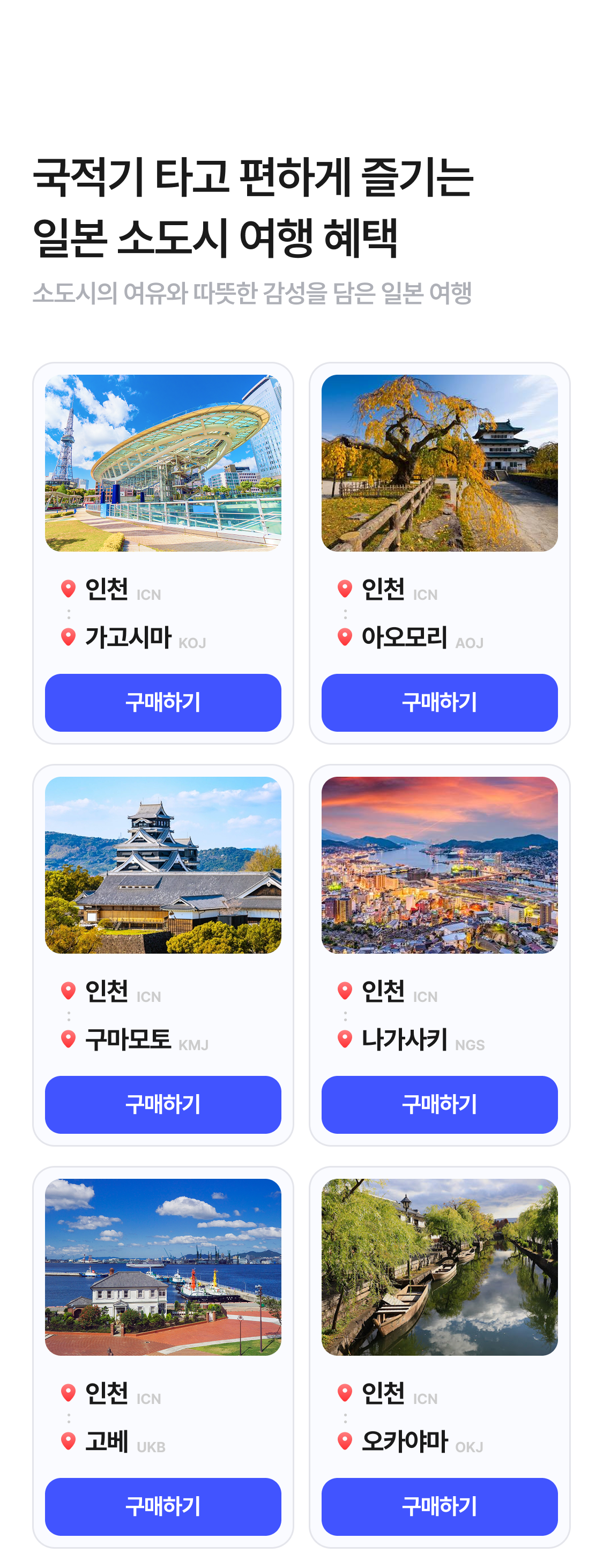Viewport: 603px width, 1568px height.
Task: Purchase the Incheon to Kumamoto ticket
Action: [x=162, y=1104]
